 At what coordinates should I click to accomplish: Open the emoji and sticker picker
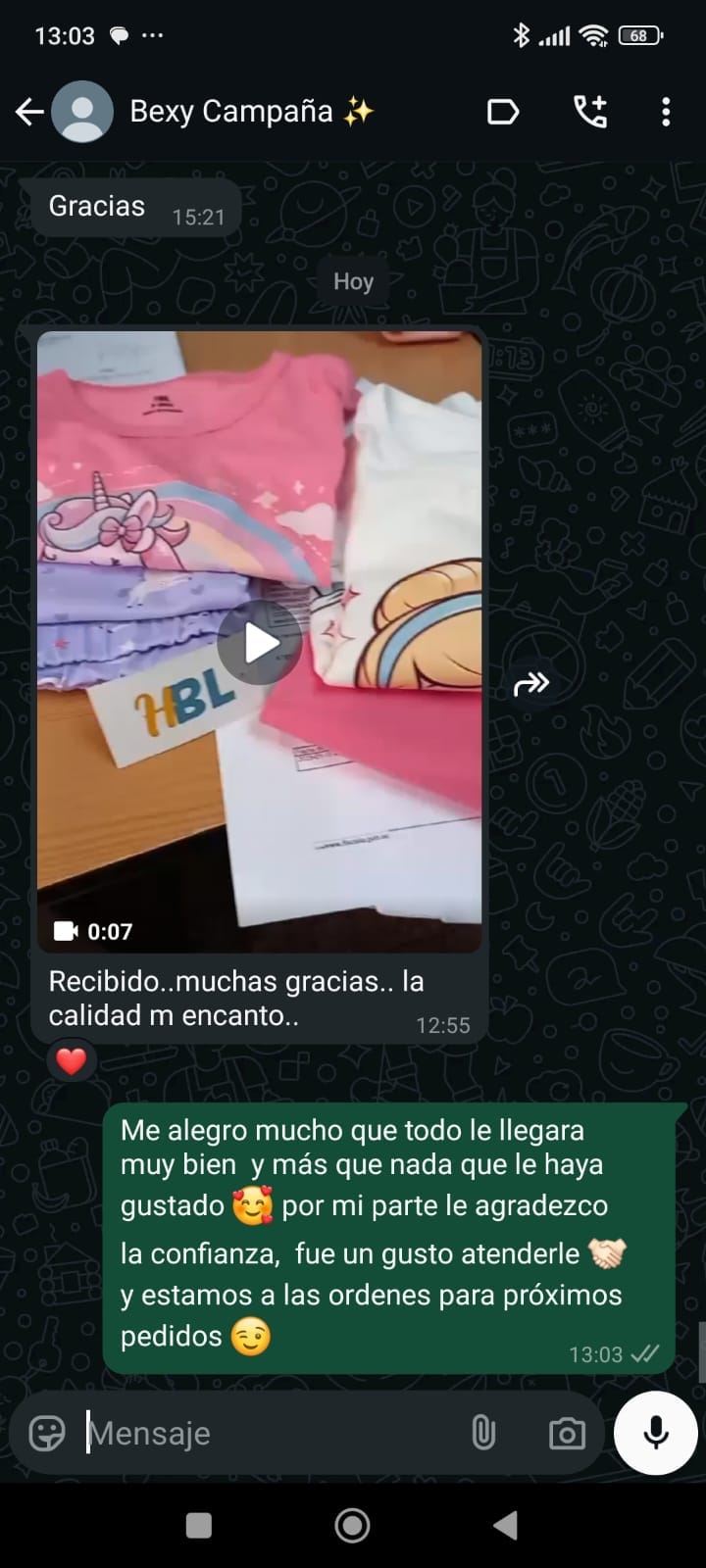[47, 1434]
